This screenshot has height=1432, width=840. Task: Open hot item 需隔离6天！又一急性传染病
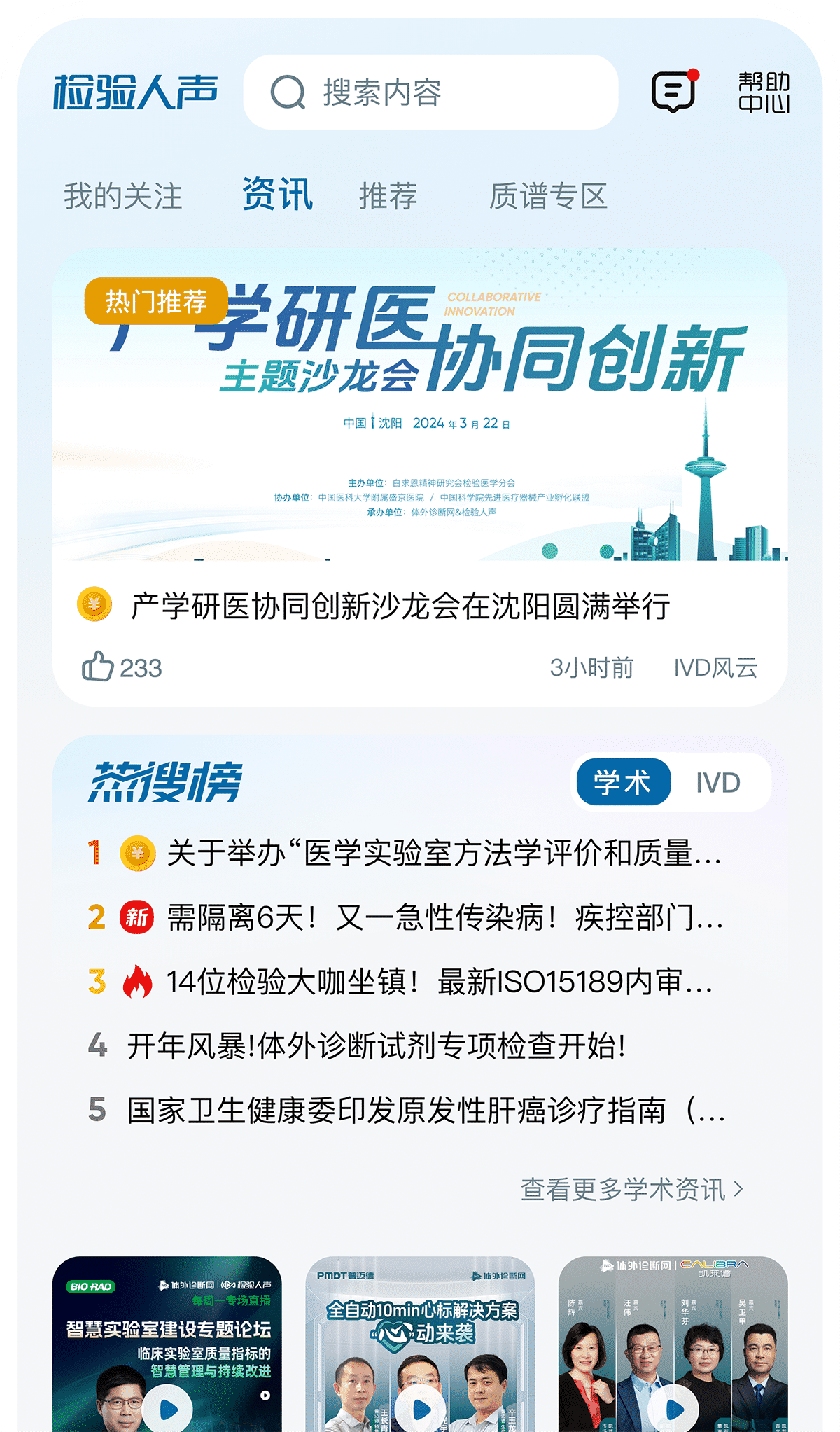pos(444,917)
